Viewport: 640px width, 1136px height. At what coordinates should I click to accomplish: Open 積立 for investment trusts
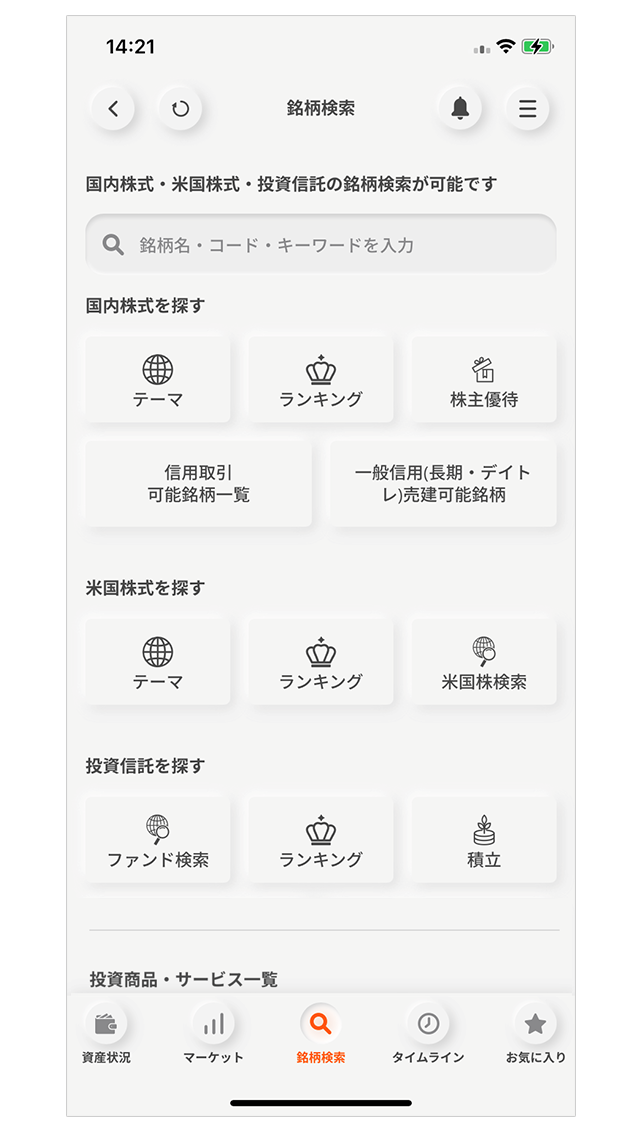point(483,840)
